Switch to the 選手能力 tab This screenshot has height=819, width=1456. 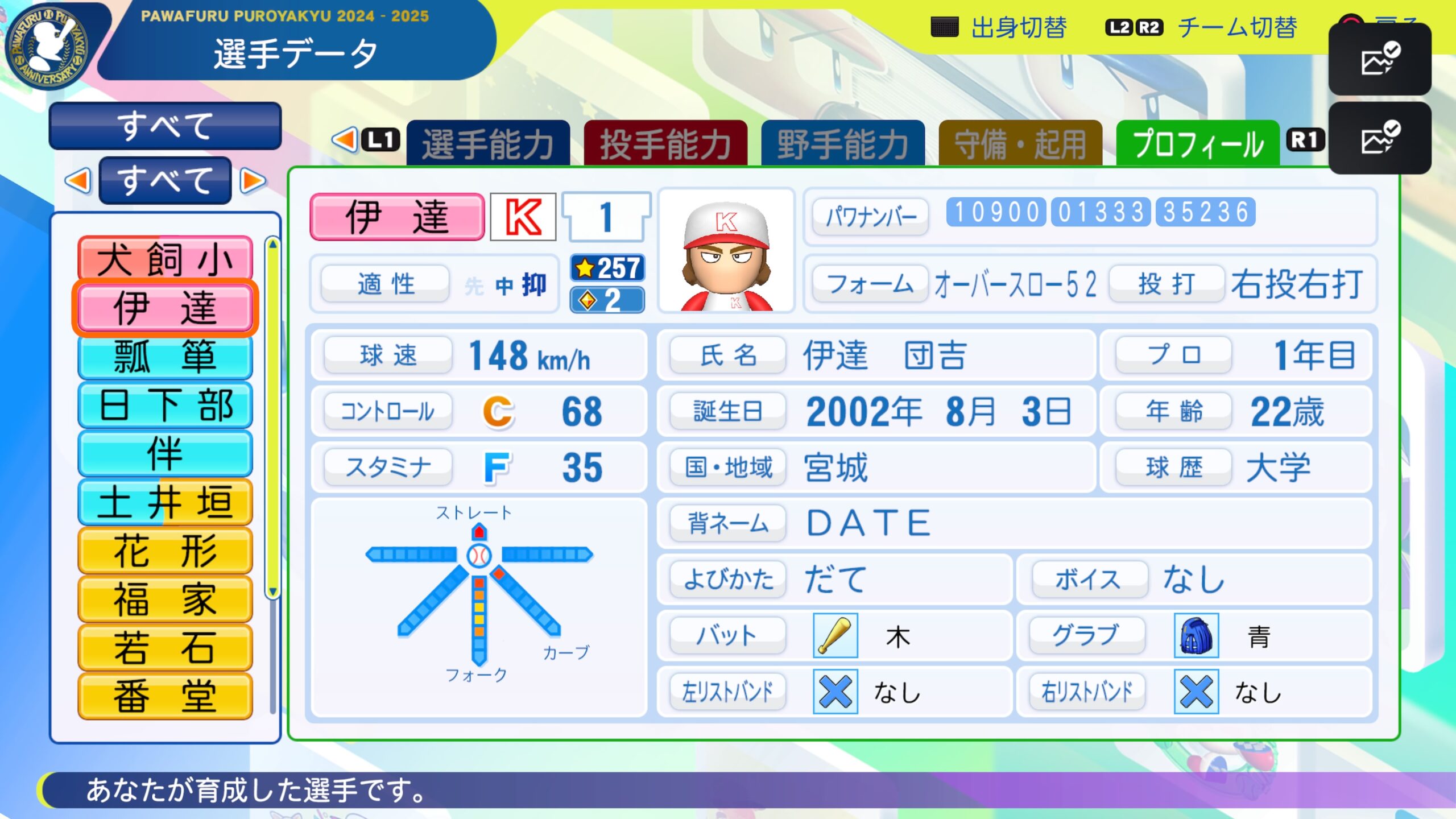[488, 144]
